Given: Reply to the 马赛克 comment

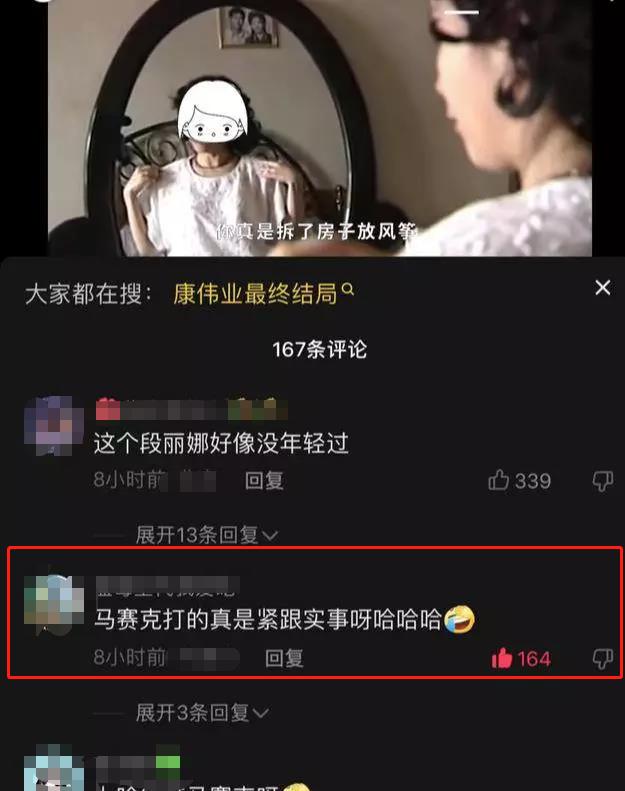Looking at the screenshot, I should pos(284,658).
